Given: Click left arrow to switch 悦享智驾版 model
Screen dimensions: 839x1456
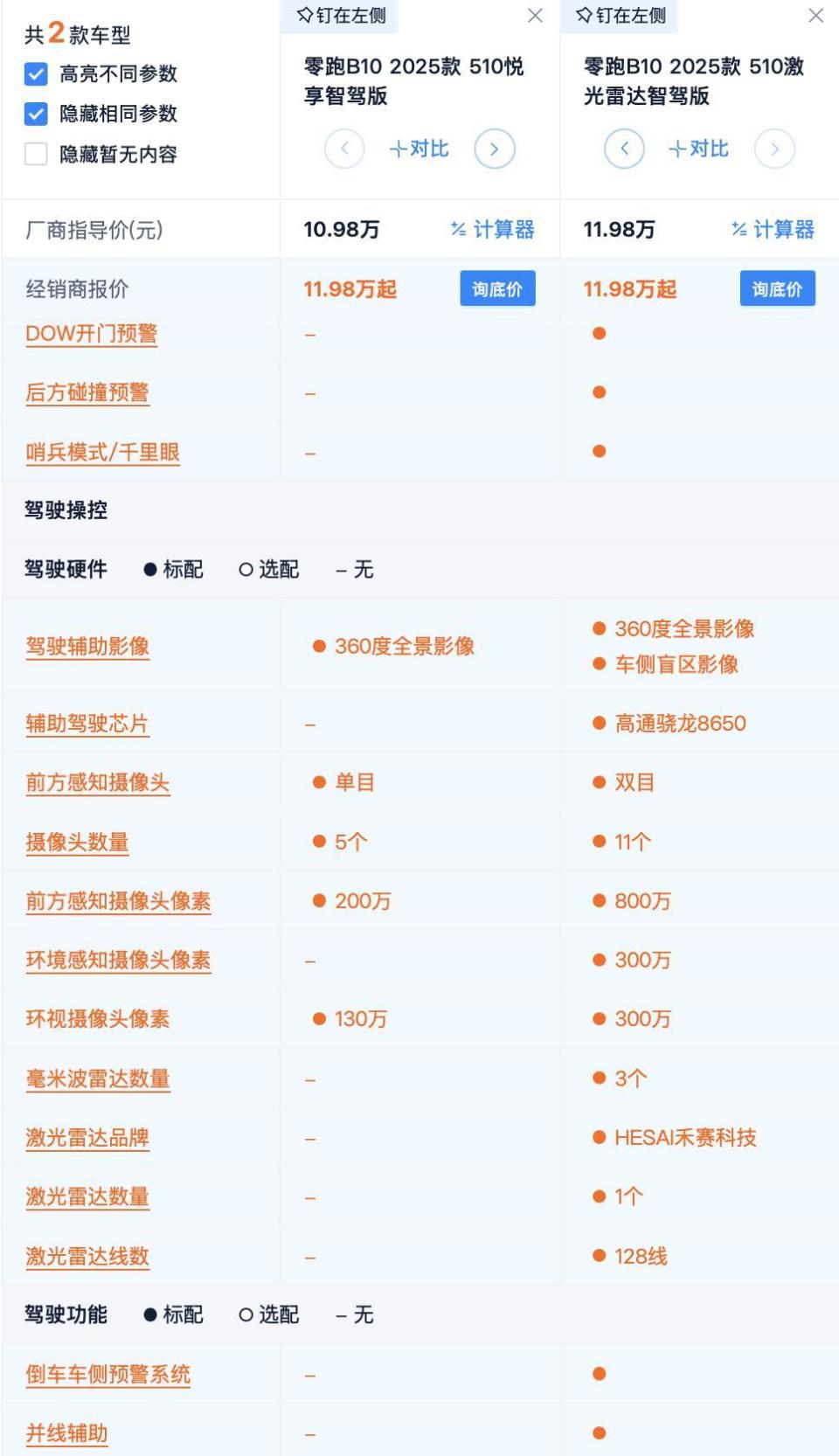Looking at the screenshot, I should coord(344,149).
